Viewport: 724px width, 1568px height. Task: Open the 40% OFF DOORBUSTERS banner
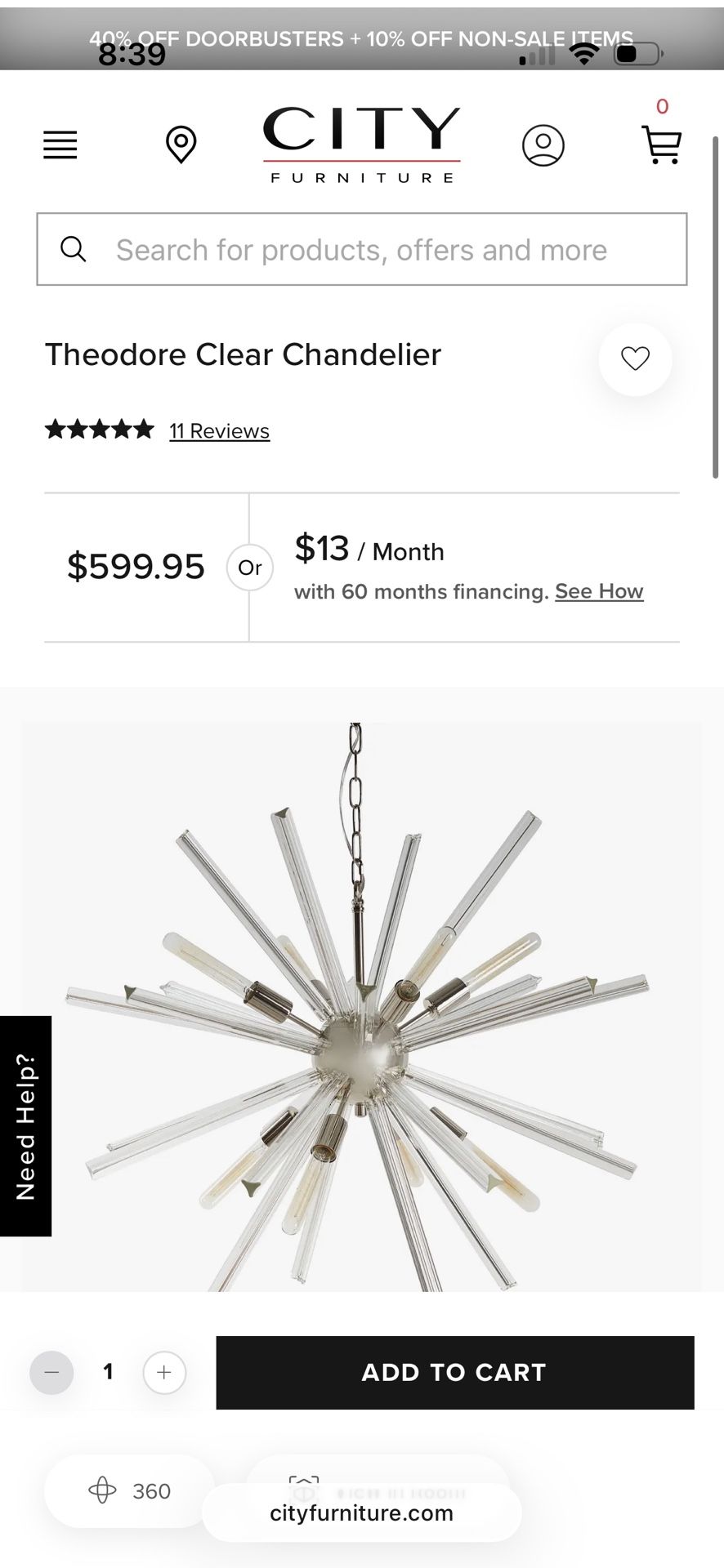click(362, 38)
